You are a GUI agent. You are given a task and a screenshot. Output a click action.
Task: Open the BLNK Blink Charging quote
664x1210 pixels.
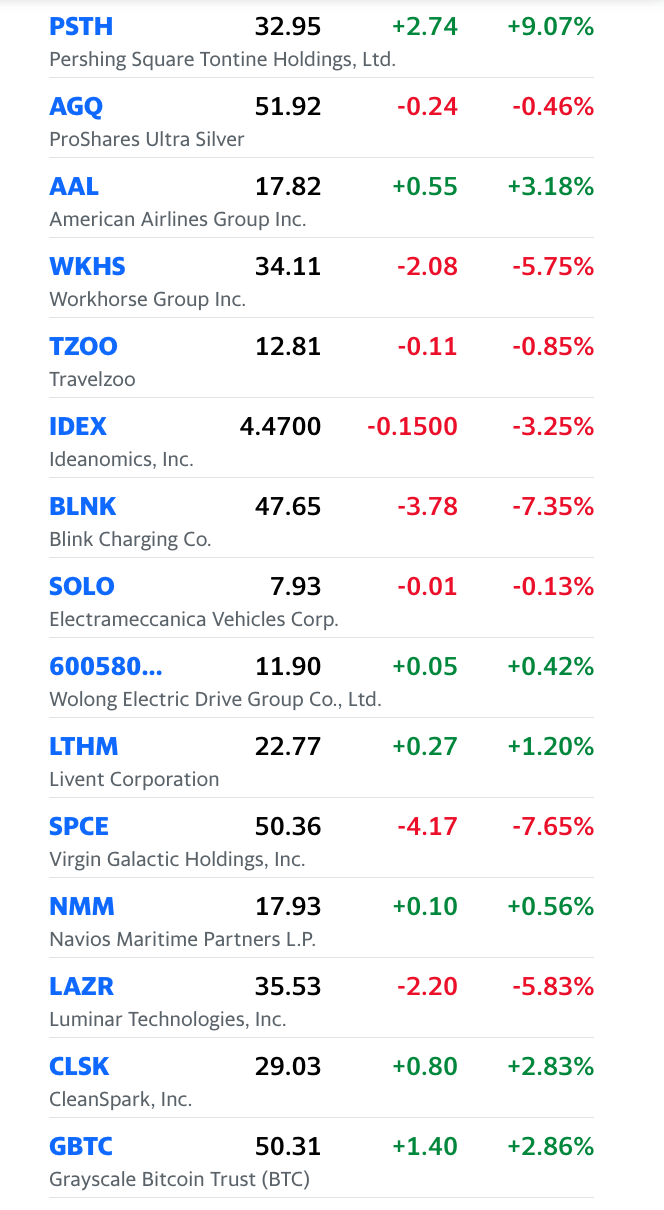(83, 507)
